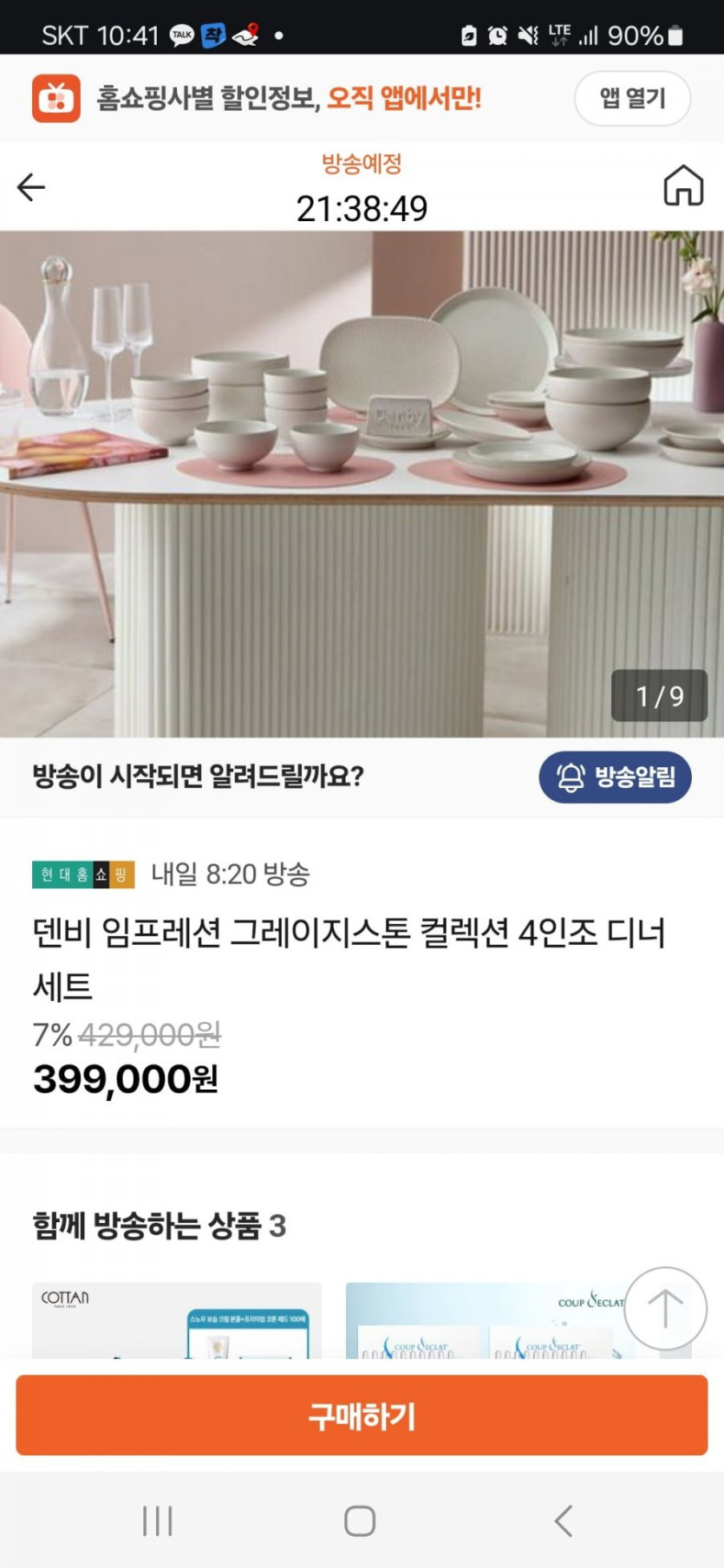This screenshot has height=1568, width=724.
Task: View the Denby dinner set product image
Action: pyautogui.click(x=362, y=484)
